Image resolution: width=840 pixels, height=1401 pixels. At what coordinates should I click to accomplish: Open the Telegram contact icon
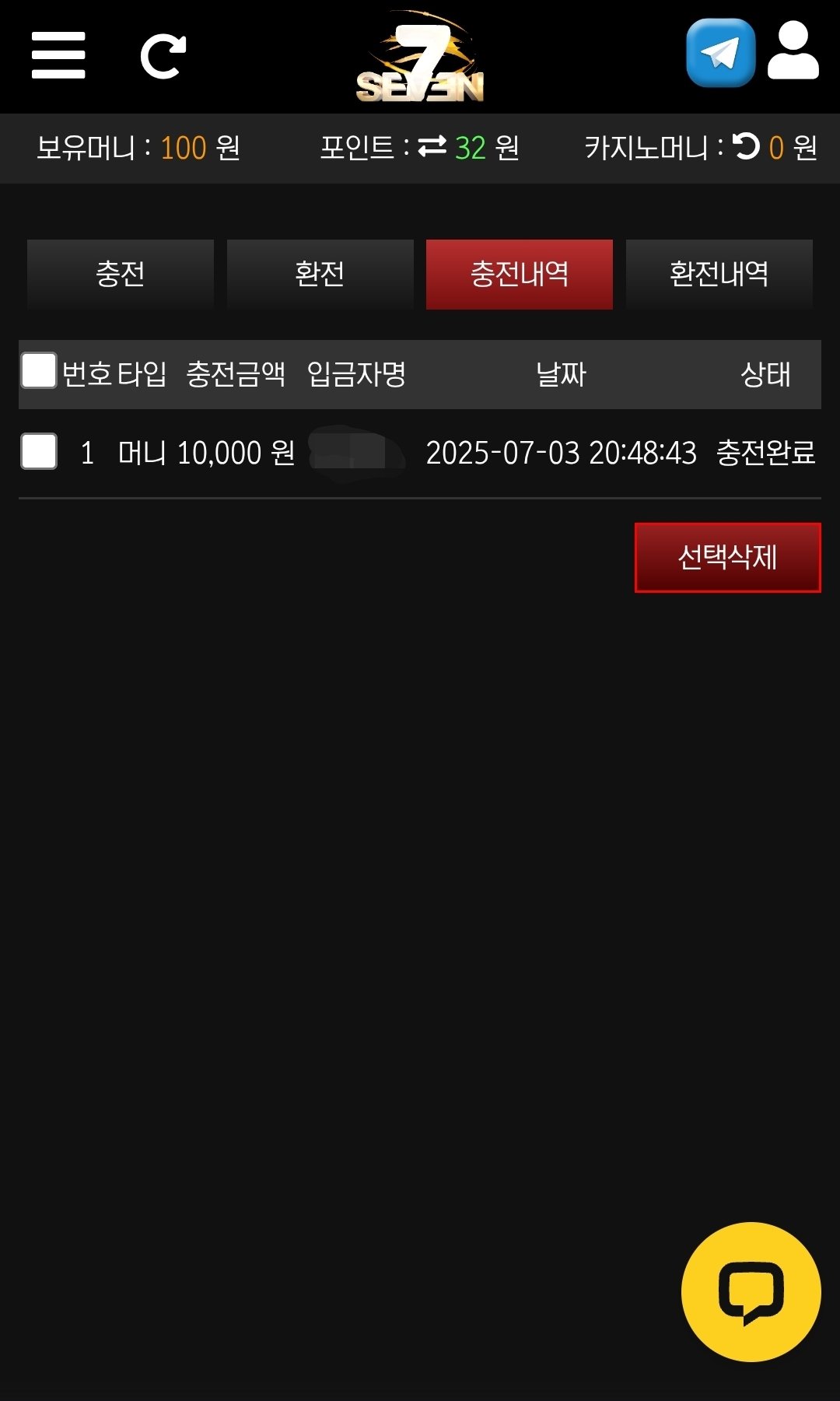(x=721, y=53)
